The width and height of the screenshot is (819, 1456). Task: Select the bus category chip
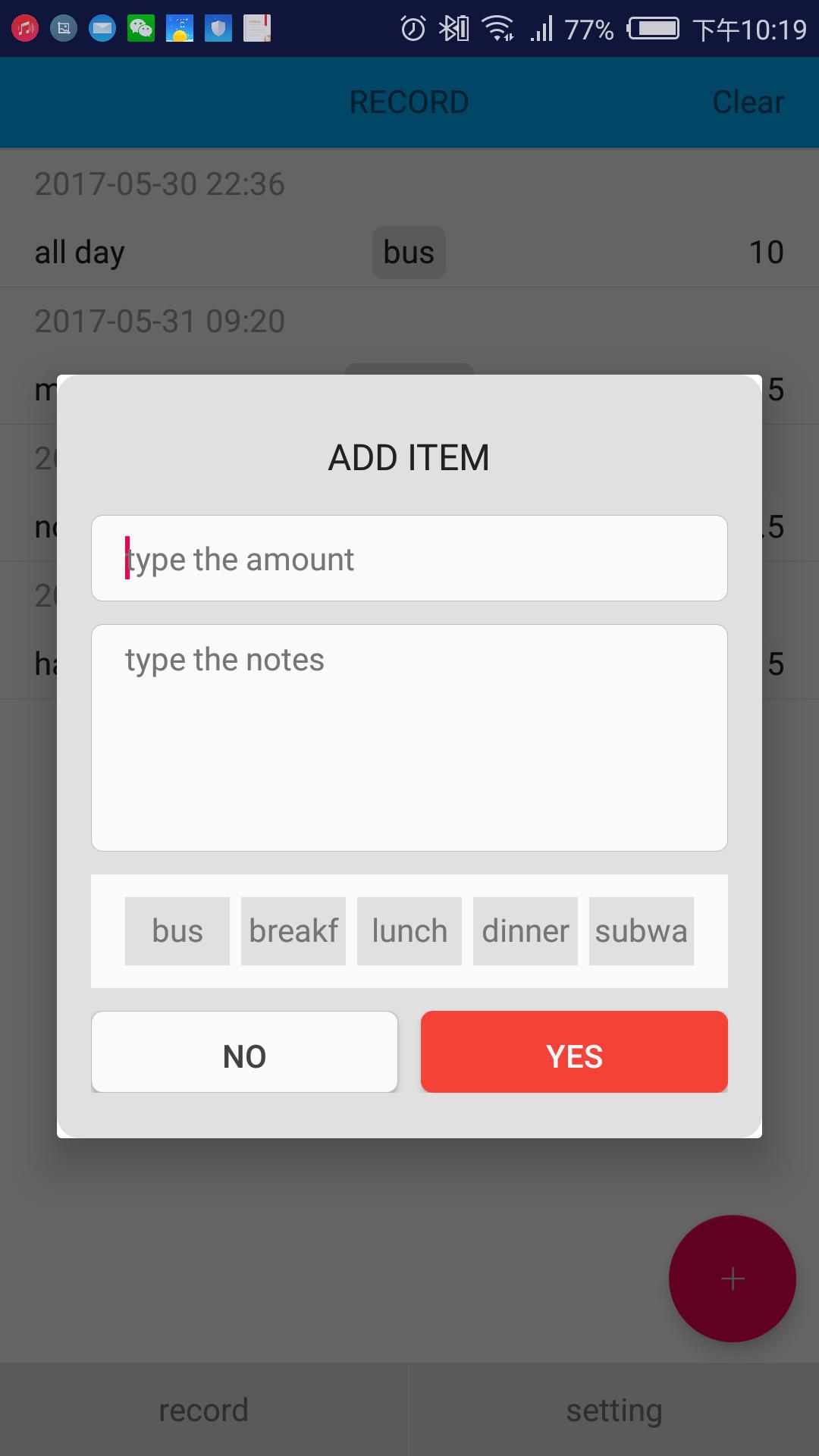[x=177, y=931]
